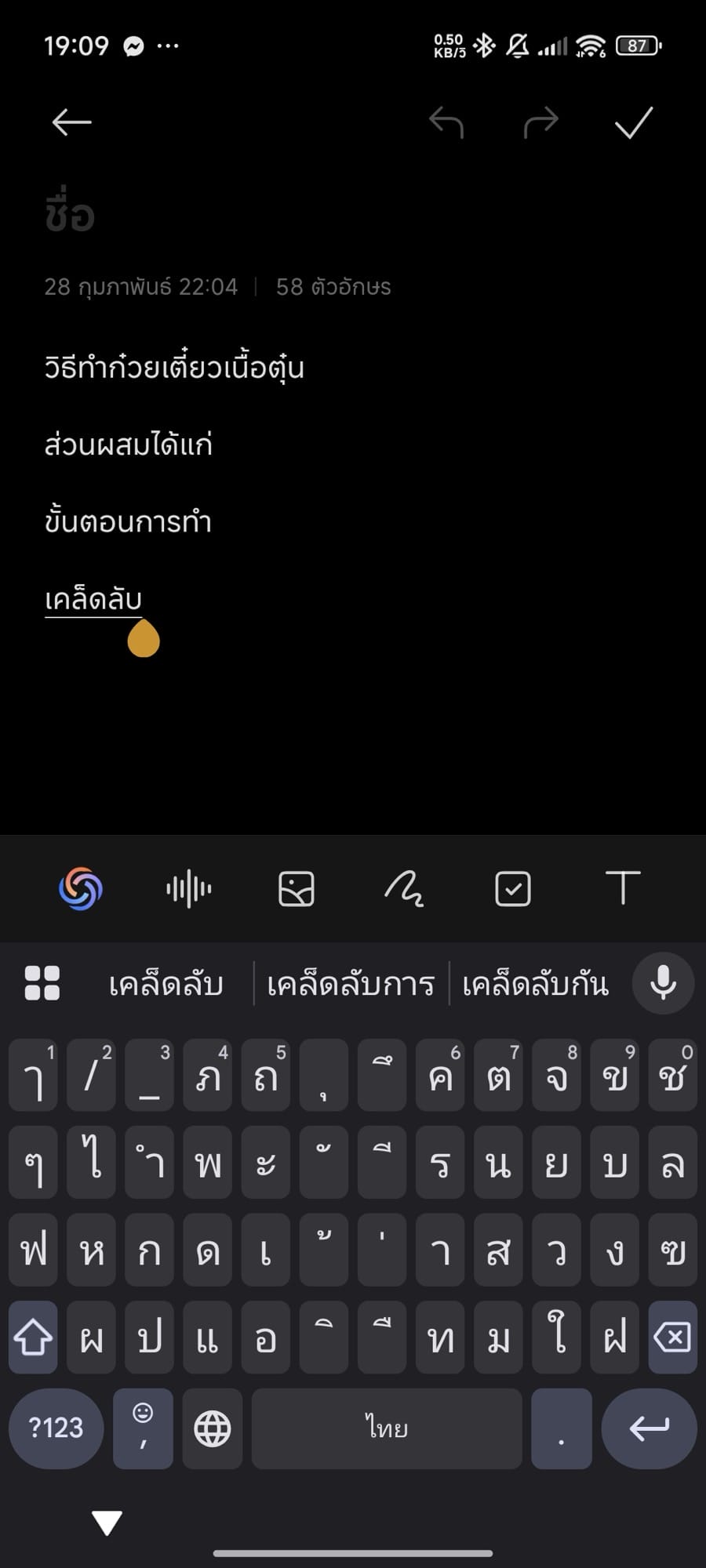The width and height of the screenshot is (706, 1568).
Task: Open the keyboard's four-square menu
Action: (42, 983)
